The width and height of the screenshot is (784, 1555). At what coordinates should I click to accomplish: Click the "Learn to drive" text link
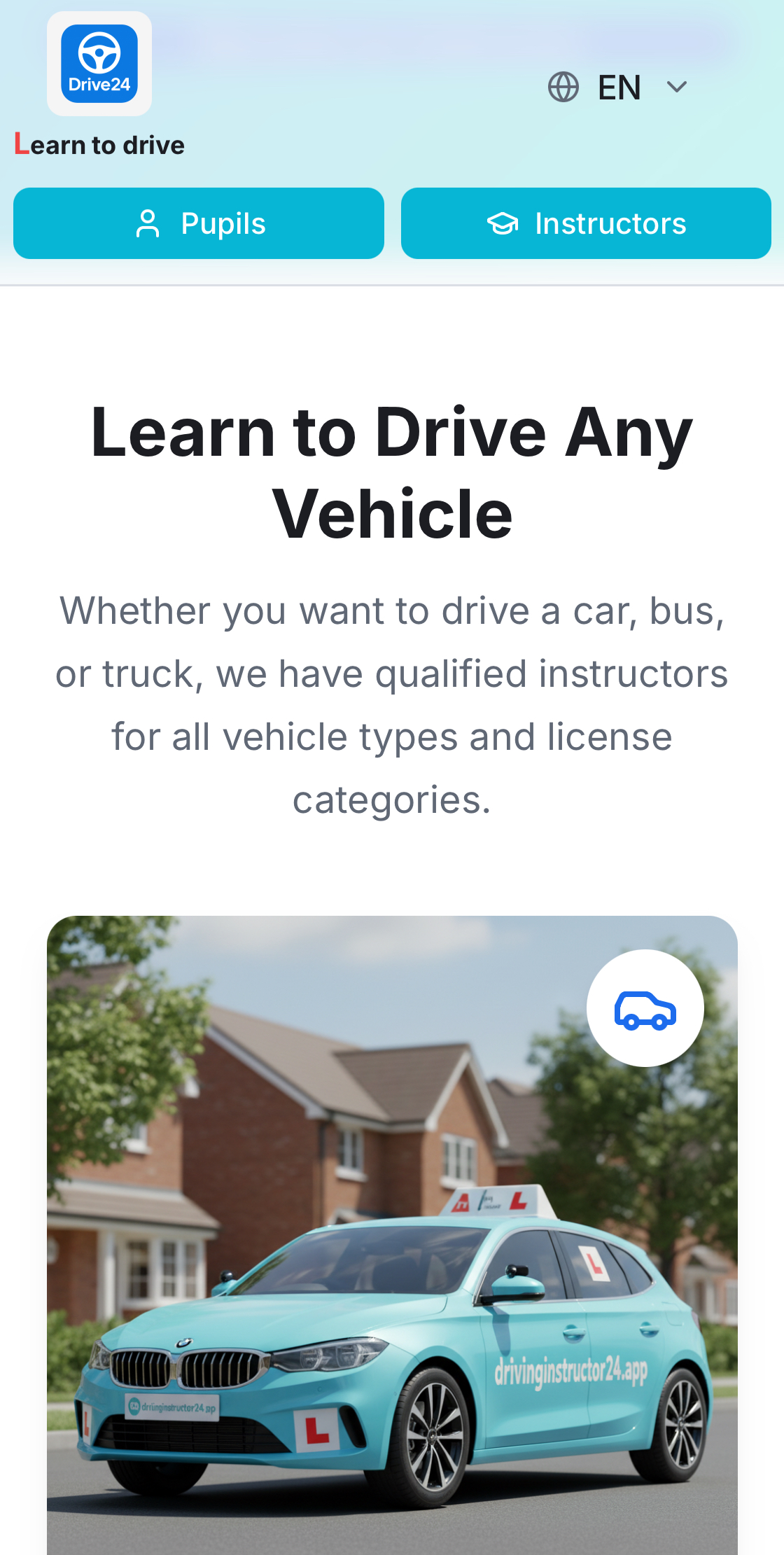[98, 144]
